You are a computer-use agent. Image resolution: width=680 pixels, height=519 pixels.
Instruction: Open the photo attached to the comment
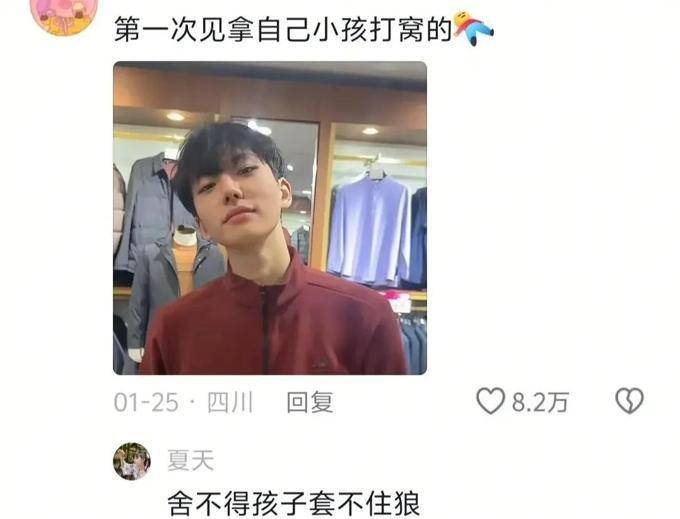(269, 218)
